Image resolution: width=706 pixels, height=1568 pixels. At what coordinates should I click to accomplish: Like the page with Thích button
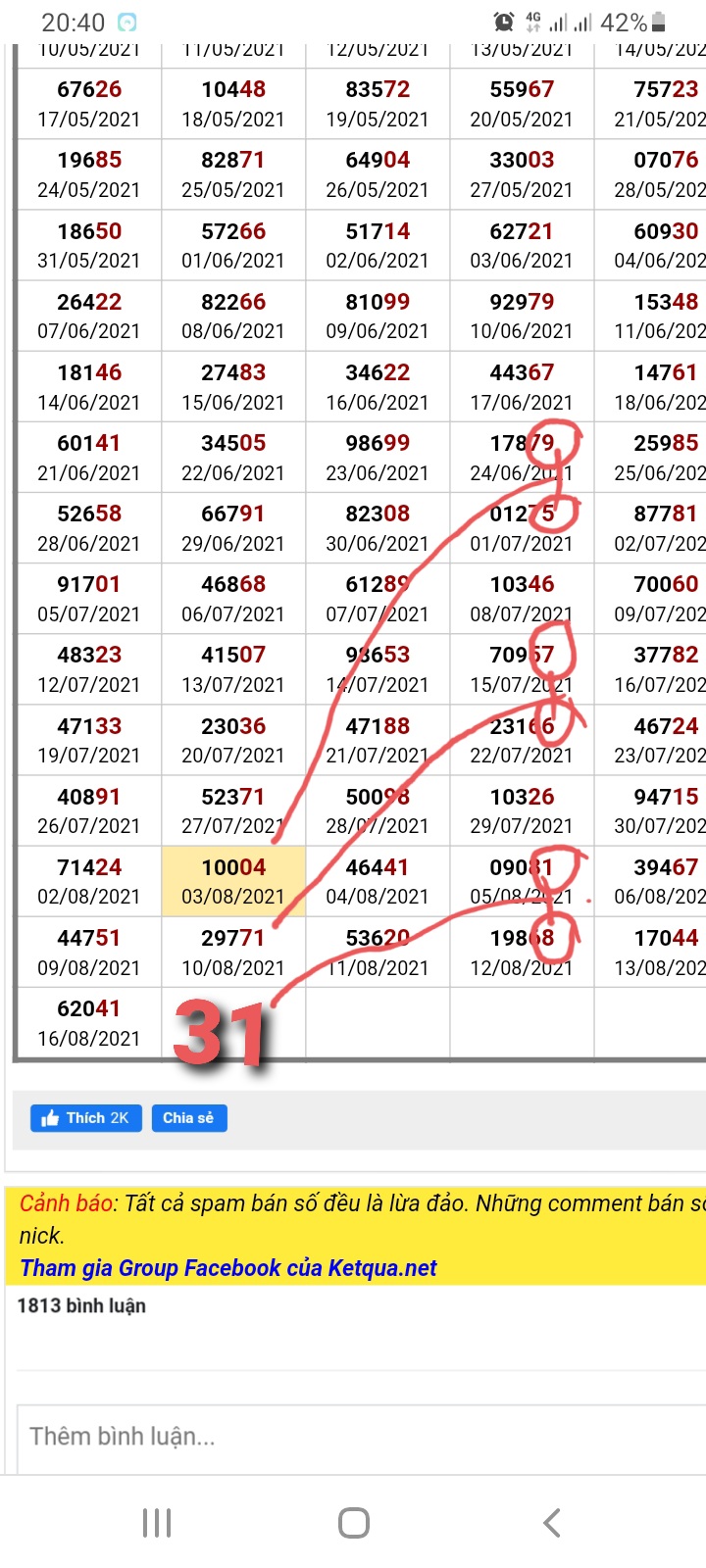[x=86, y=1118]
